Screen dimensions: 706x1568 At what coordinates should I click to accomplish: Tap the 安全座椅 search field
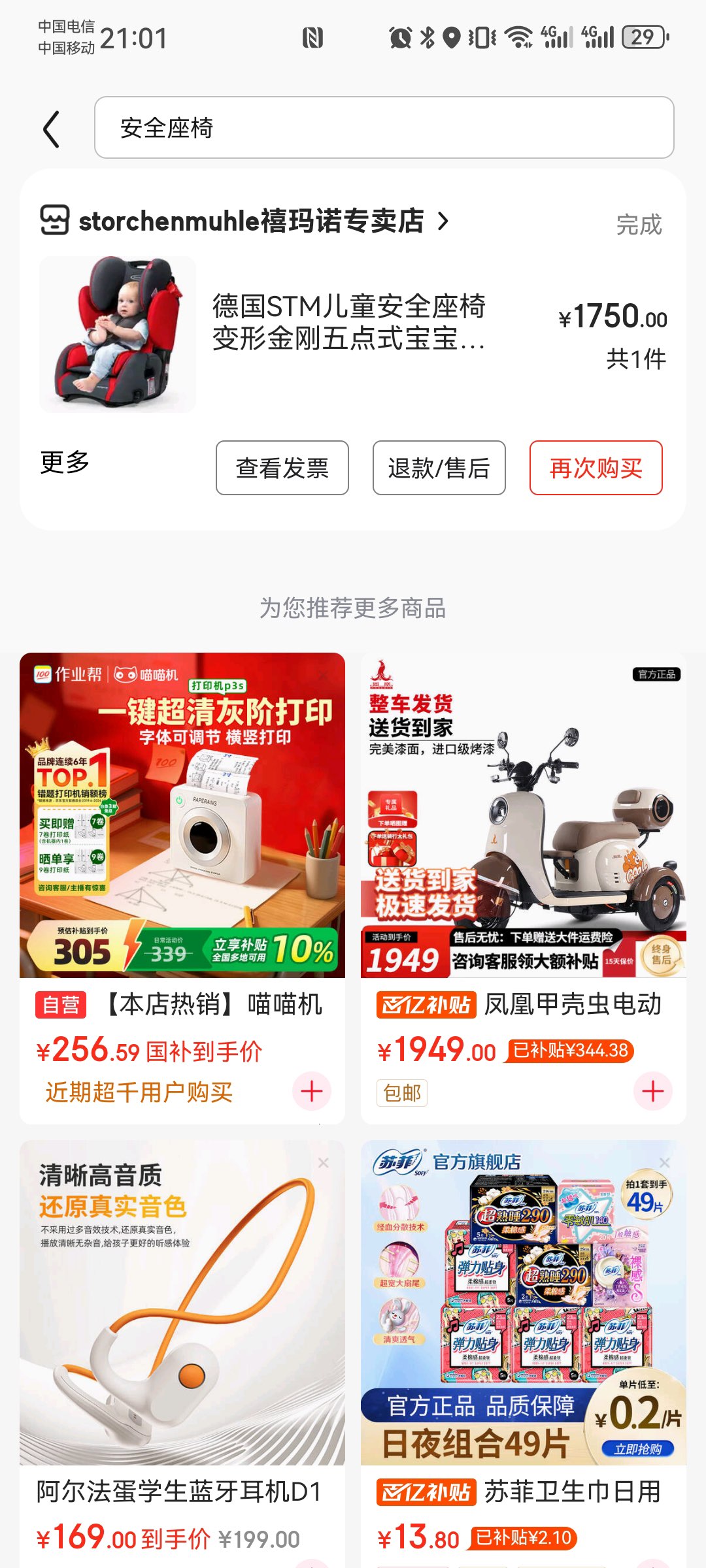coord(384,127)
